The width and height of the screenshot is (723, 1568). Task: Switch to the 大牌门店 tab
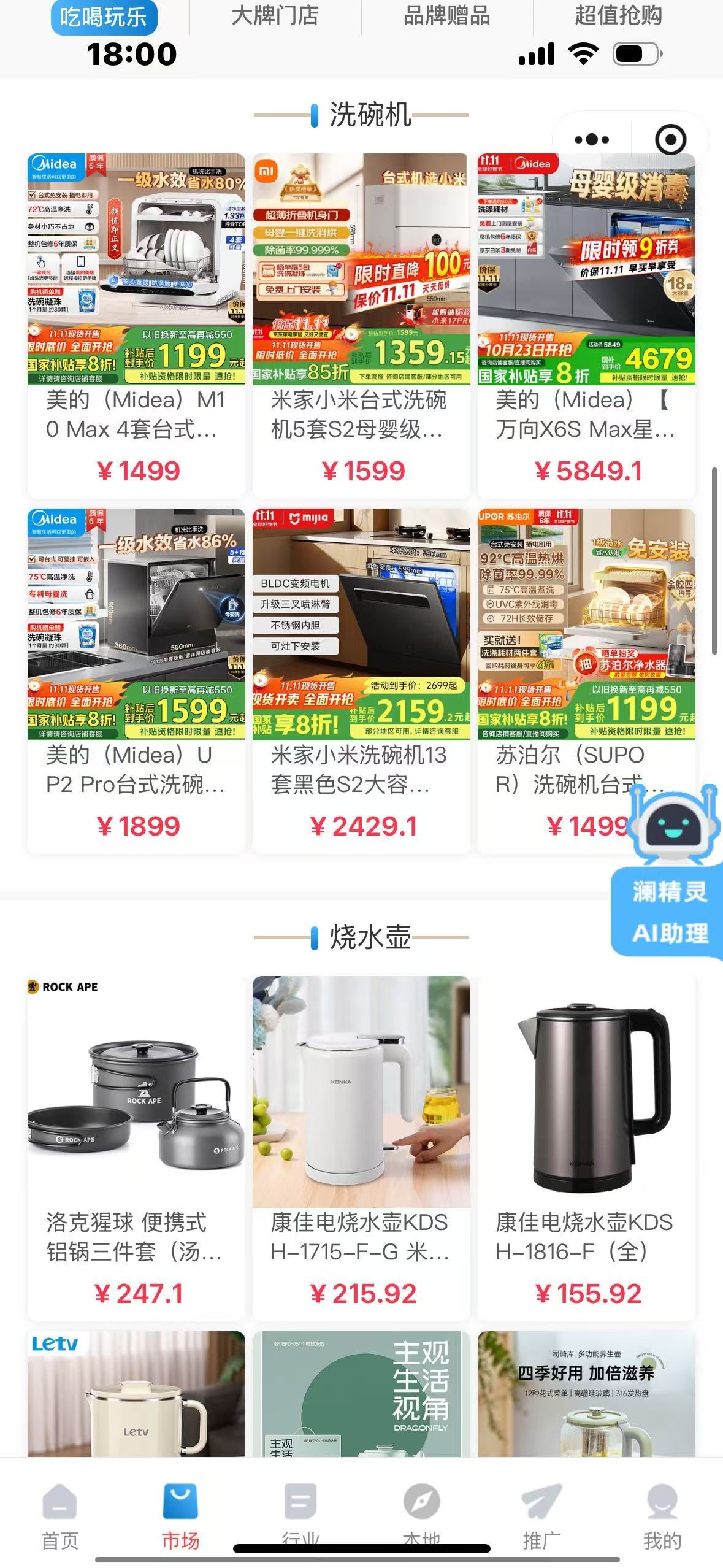[275, 16]
